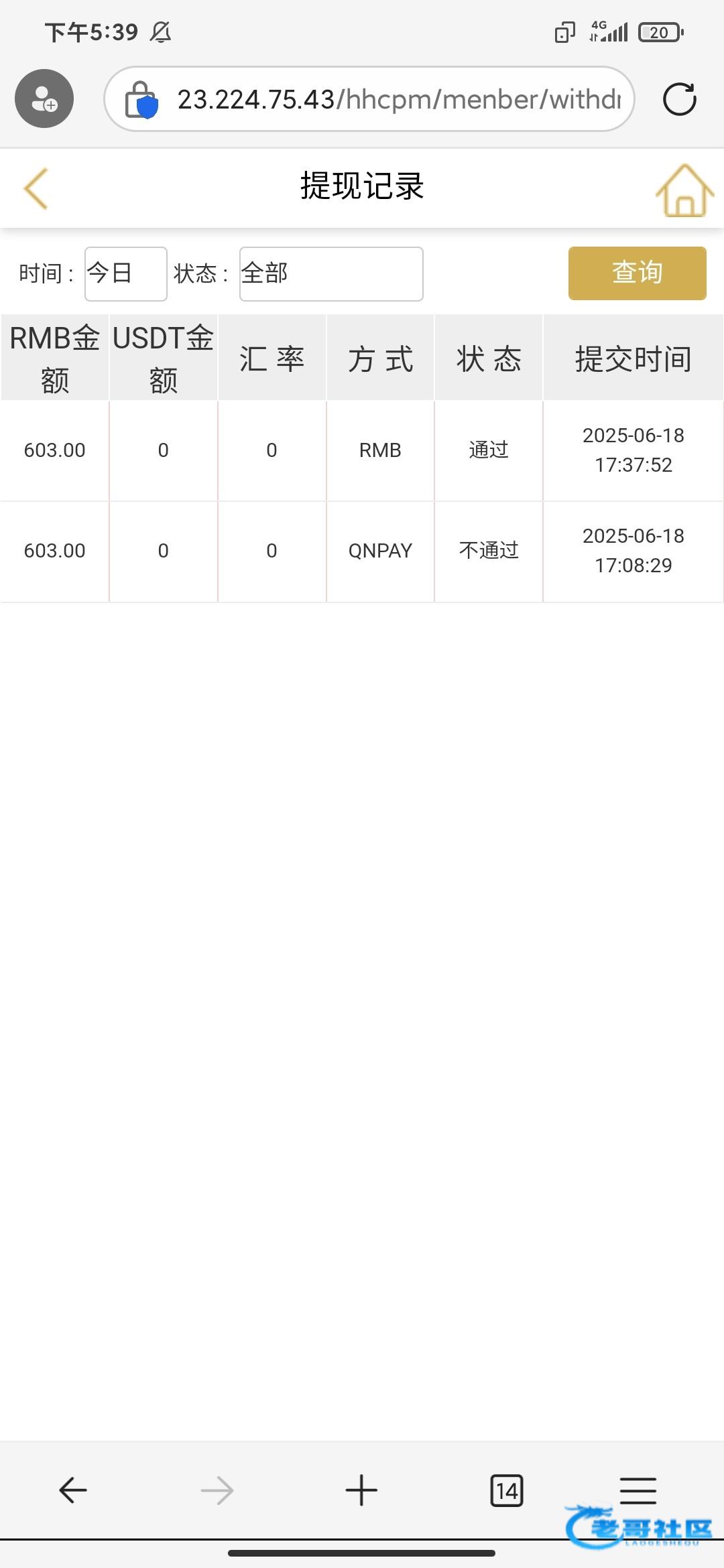Tap the browser back arrow
The height and width of the screenshot is (1568, 724).
click(x=73, y=1490)
